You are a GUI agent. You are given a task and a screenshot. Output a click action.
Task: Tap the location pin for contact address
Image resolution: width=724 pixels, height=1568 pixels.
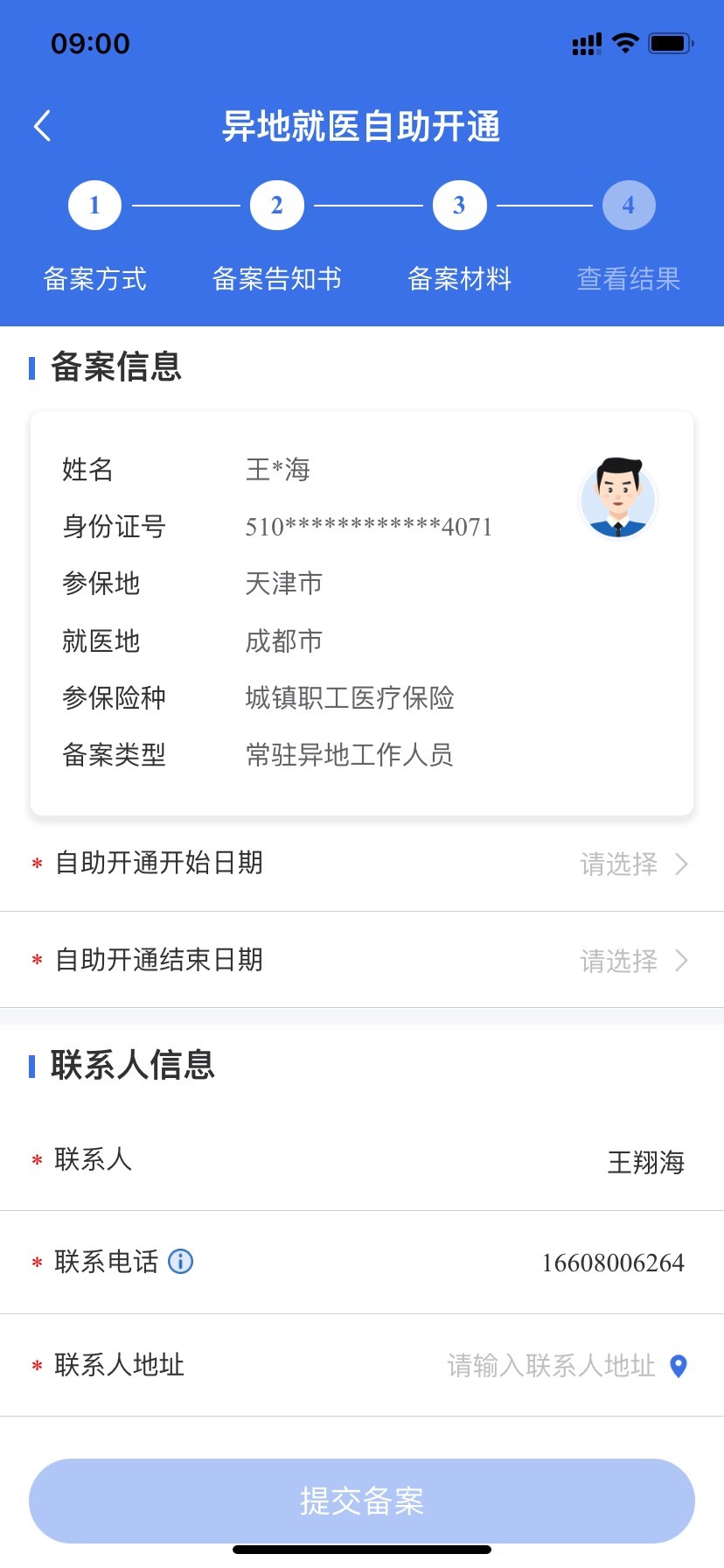tap(679, 1366)
